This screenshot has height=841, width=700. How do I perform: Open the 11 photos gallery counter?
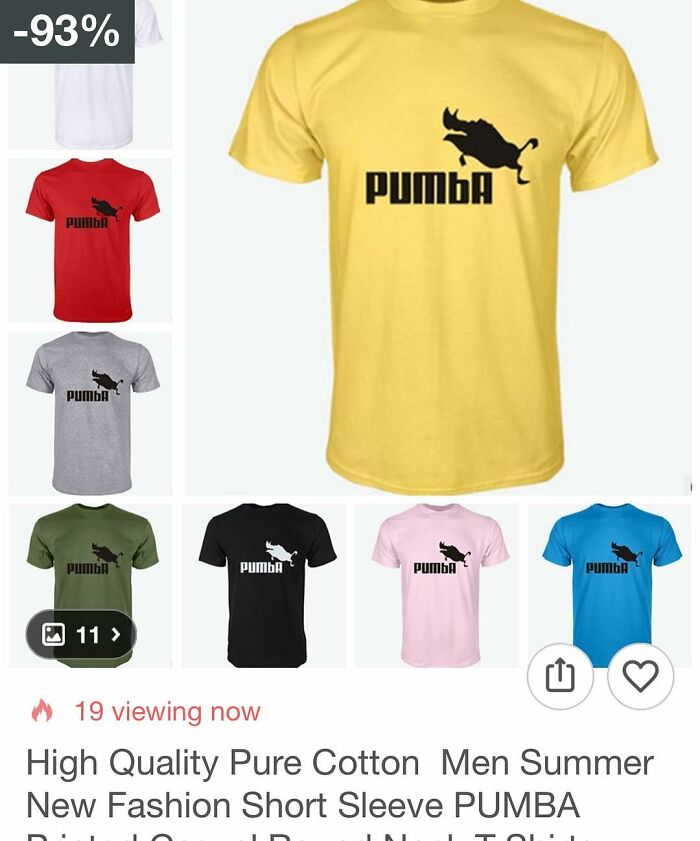[81, 634]
